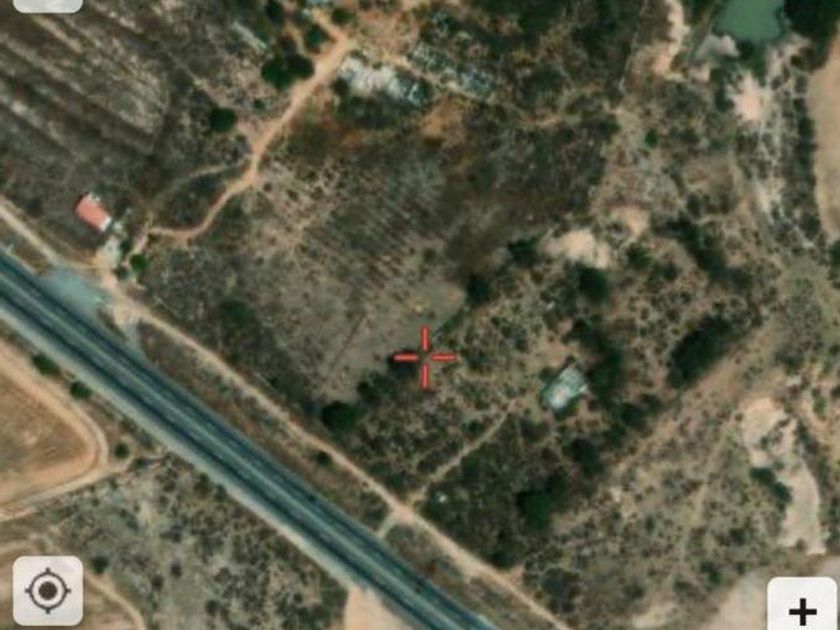Center map on my current location
Screen dimensions: 840x630
tap(47, 590)
